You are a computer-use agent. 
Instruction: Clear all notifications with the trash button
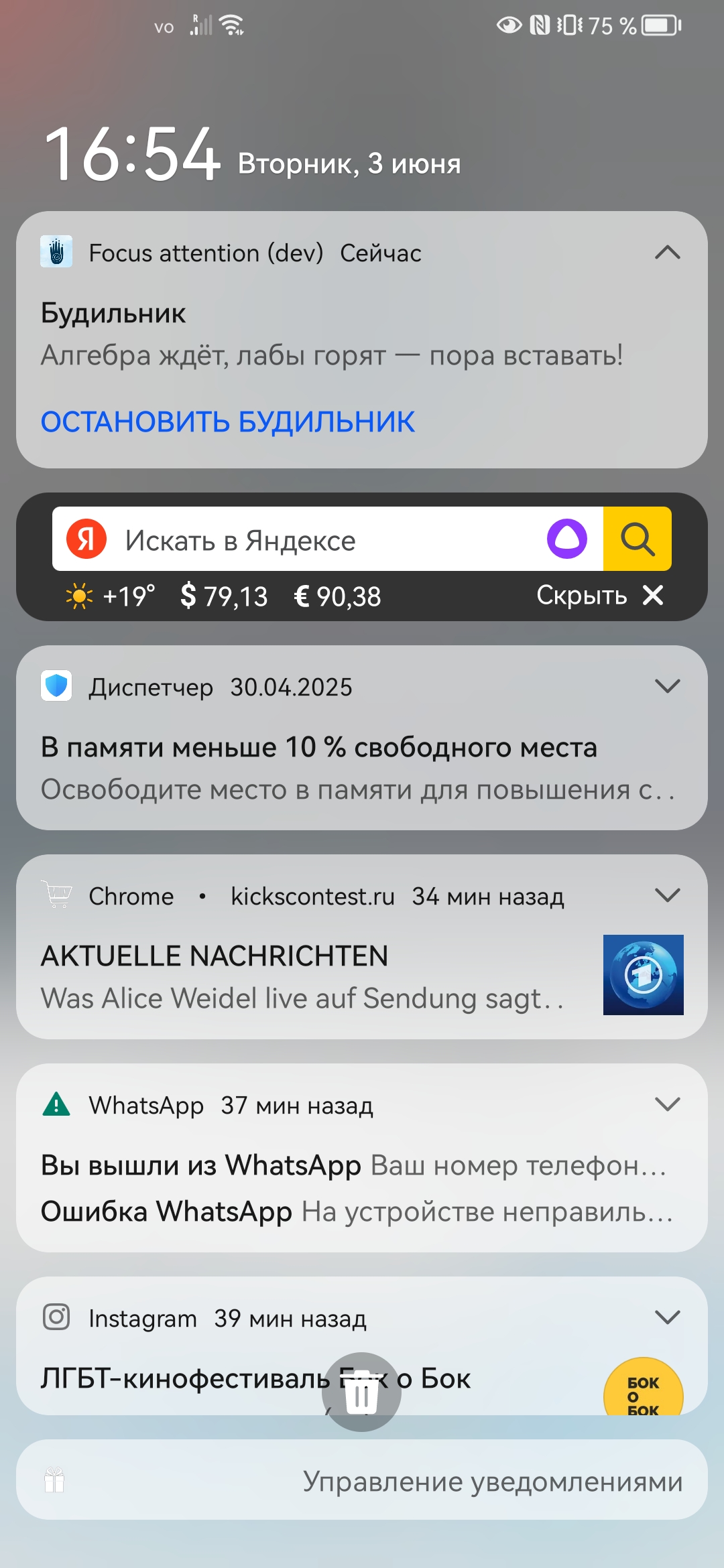(362, 1392)
